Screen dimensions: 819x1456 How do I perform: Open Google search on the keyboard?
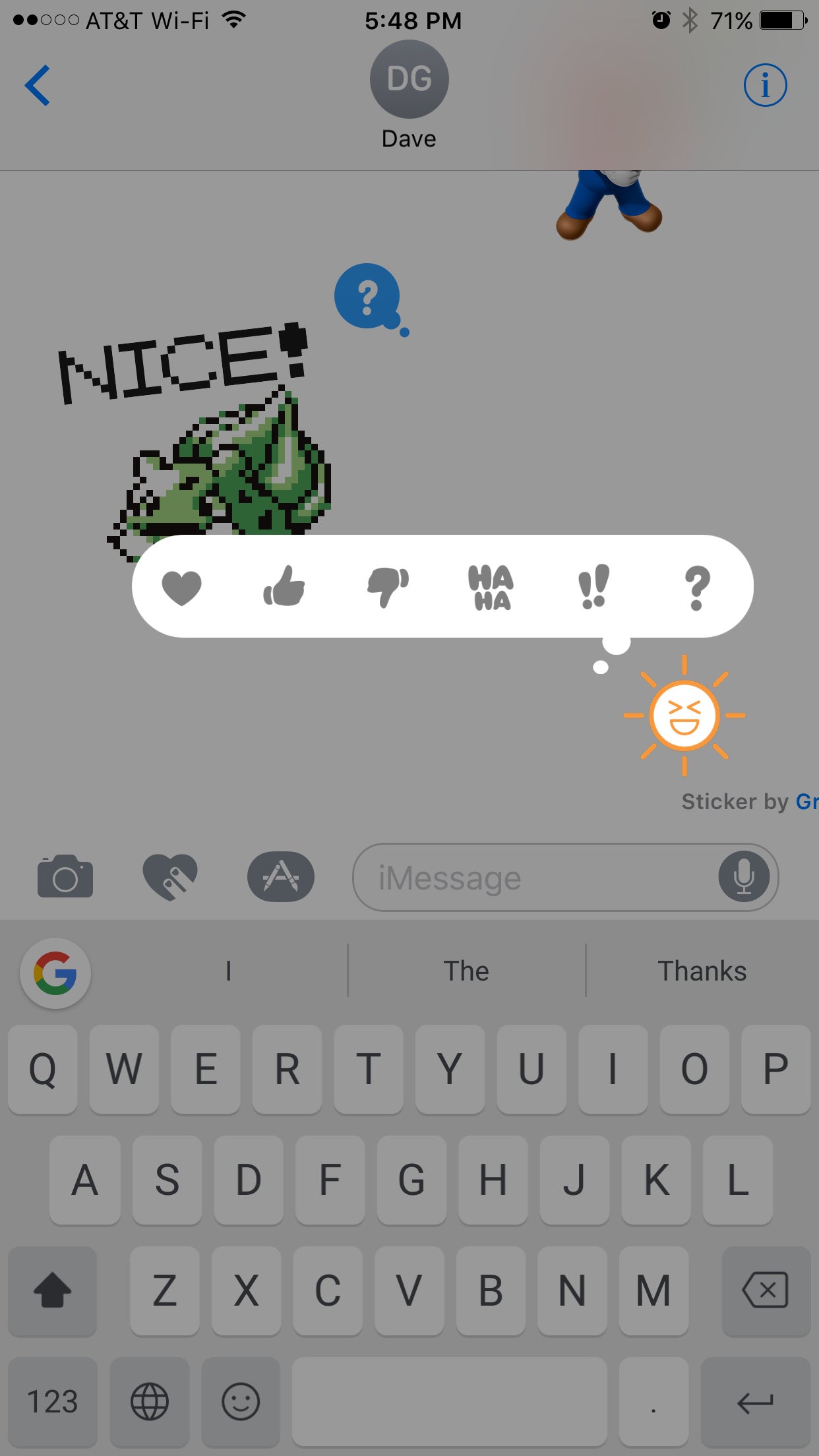coord(55,973)
